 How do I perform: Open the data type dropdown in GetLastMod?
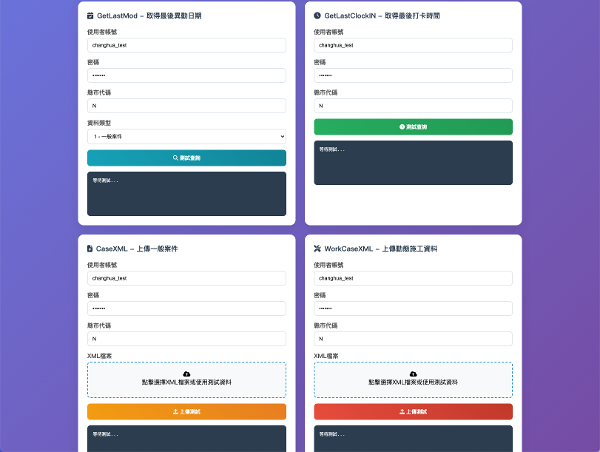(186, 136)
